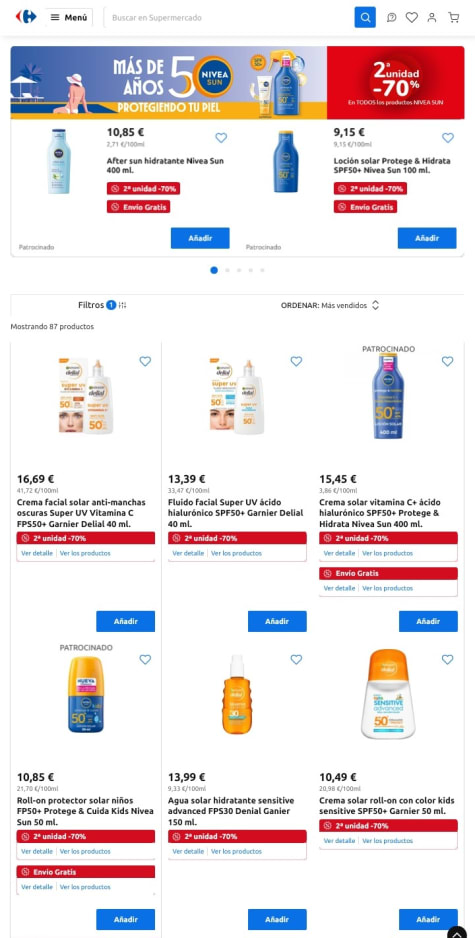Go to Carrefour home via logo
The image size is (475, 938).
tap(26, 17)
